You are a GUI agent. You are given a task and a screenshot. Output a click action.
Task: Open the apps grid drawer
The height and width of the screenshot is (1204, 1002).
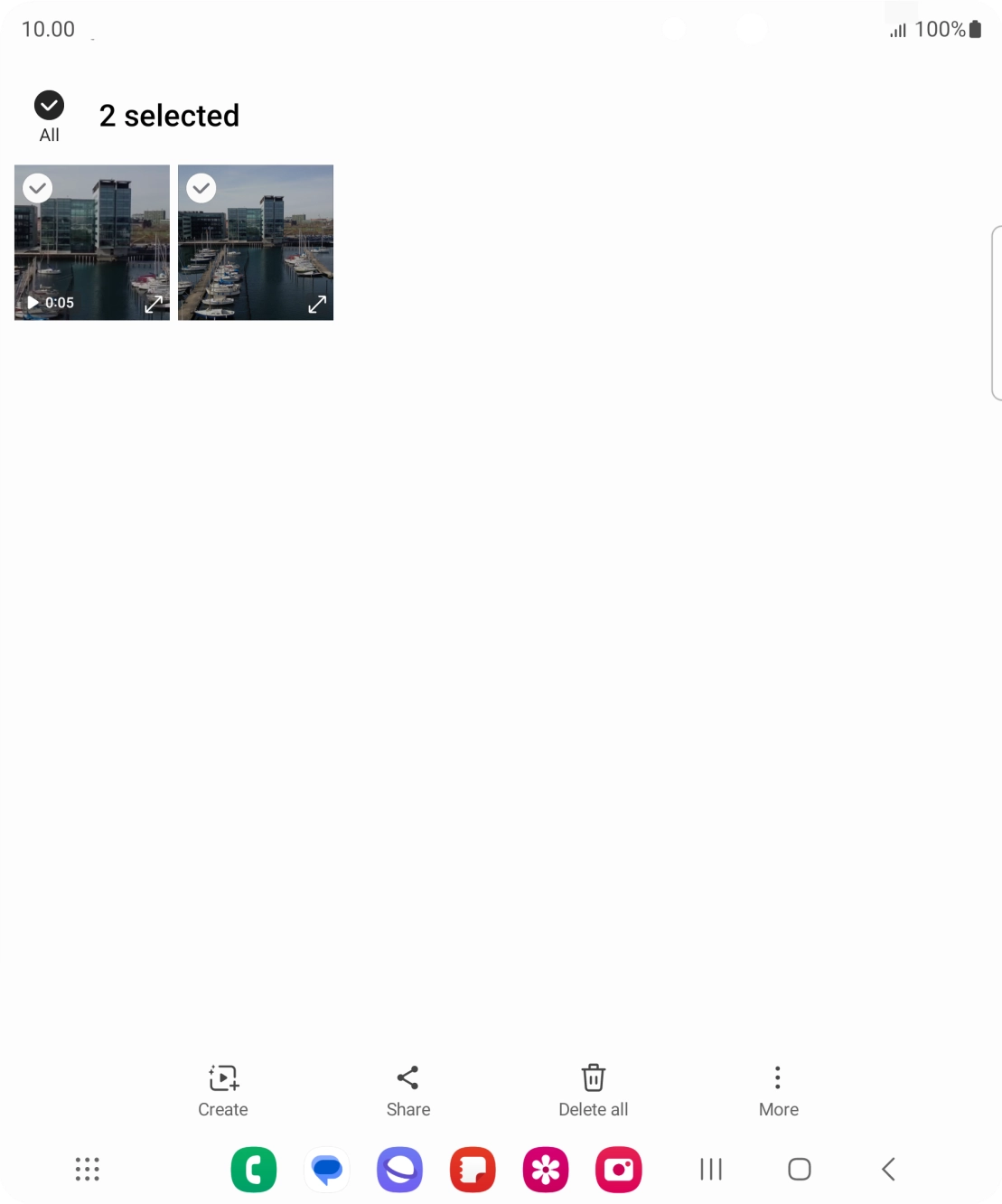(88, 1169)
